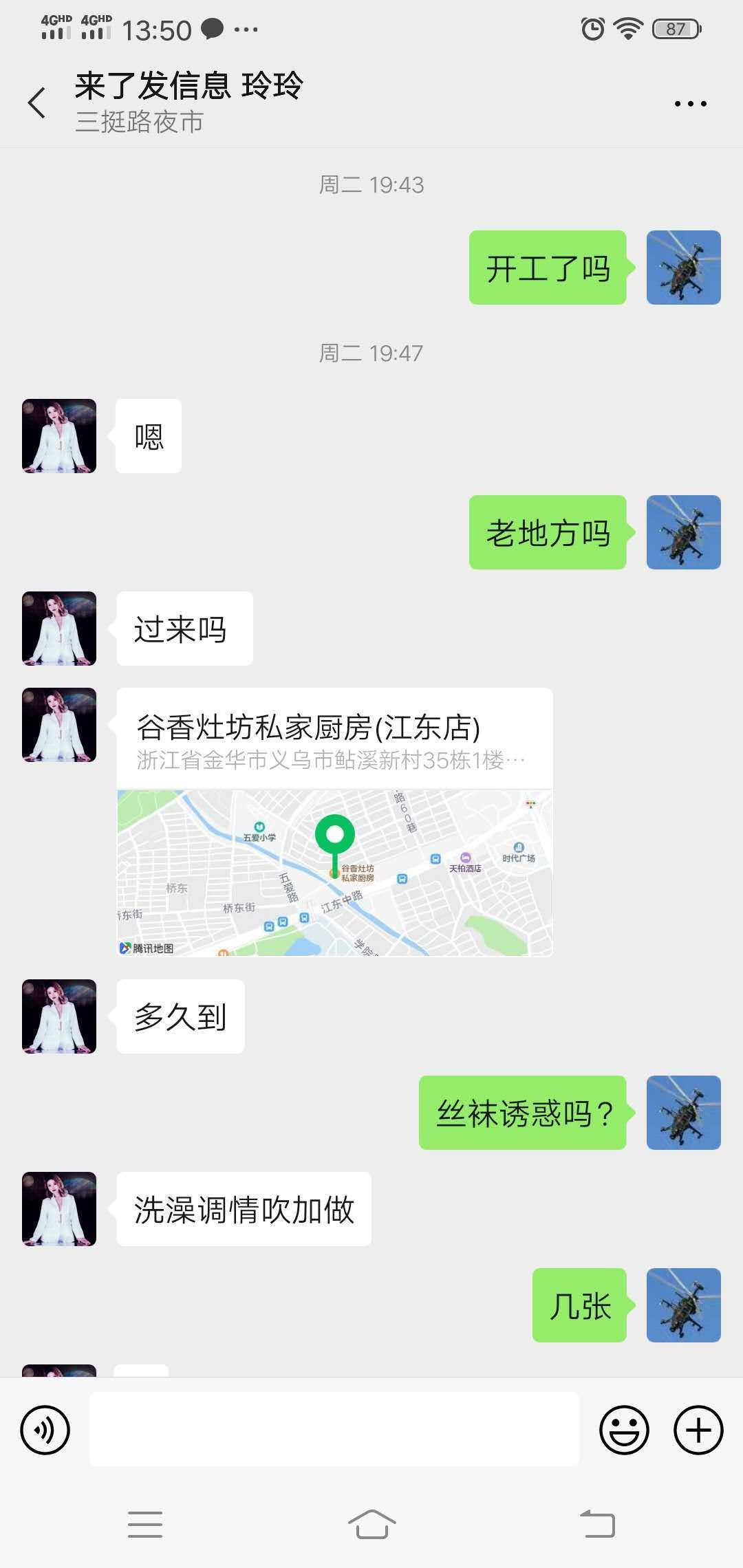The height and width of the screenshot is (1568, 743).
Task: Tap the system home button
Action: click(x=371, y=1524)
